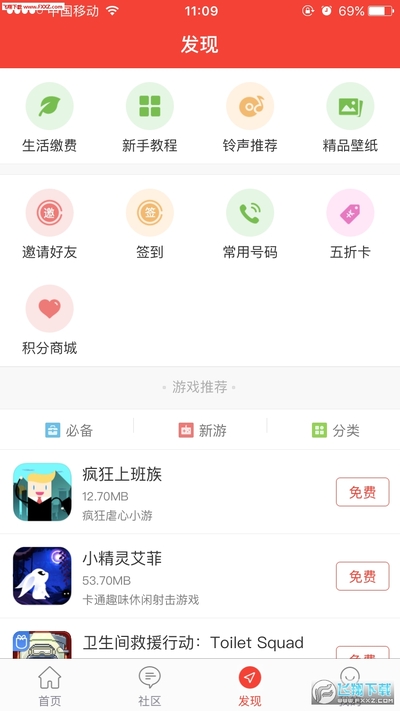Go to the 首页 home tab
The width and height of the screenshot is (400, 711).
(x=49, y=686)
